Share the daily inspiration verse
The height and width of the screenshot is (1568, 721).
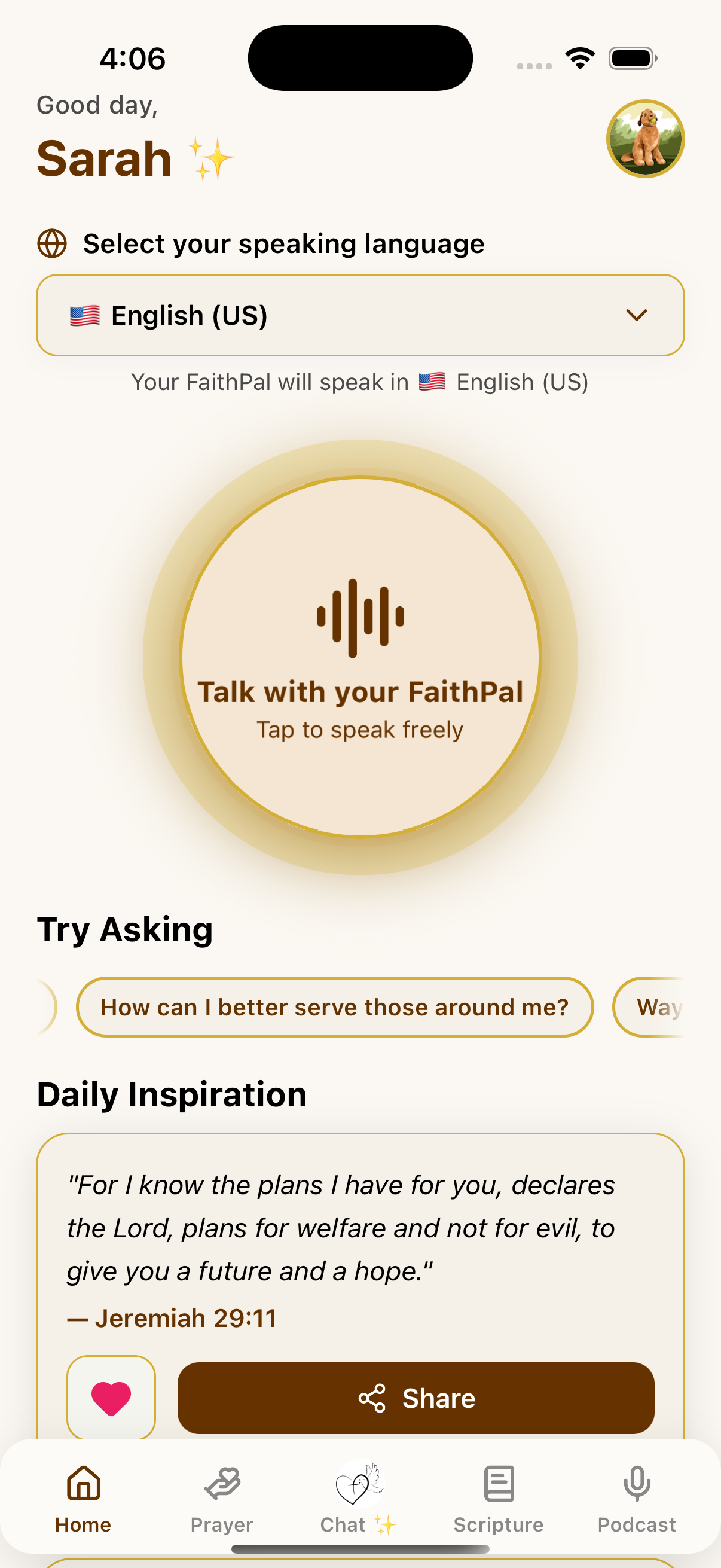[416, 1398]
